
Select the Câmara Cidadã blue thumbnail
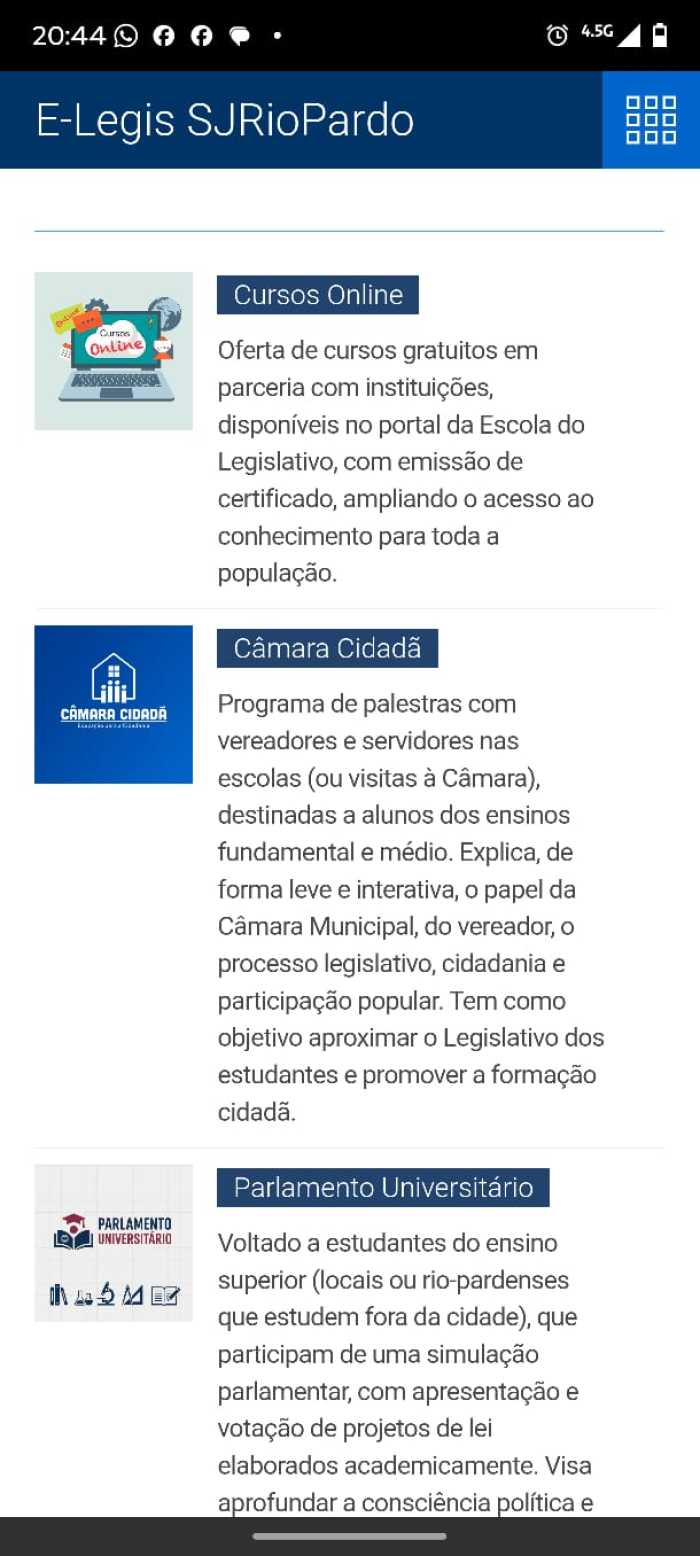tap(113, 704)
